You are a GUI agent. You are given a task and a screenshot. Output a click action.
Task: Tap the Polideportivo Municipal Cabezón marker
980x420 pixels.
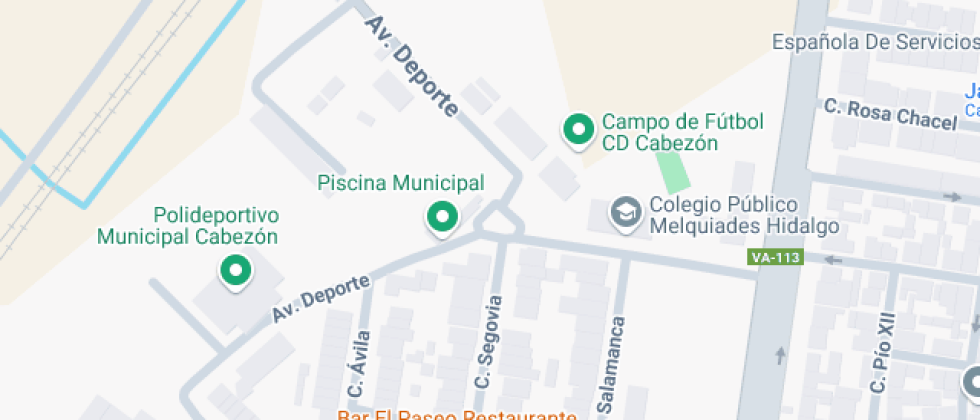[235, 270]
